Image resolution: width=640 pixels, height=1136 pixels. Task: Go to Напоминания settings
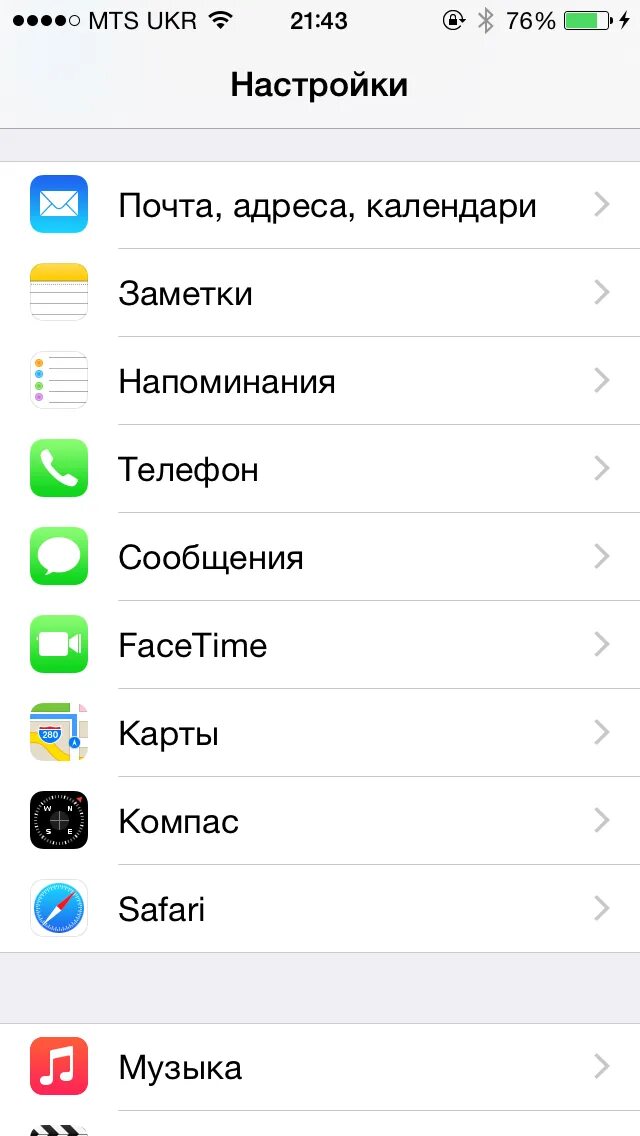coord(320,380)
